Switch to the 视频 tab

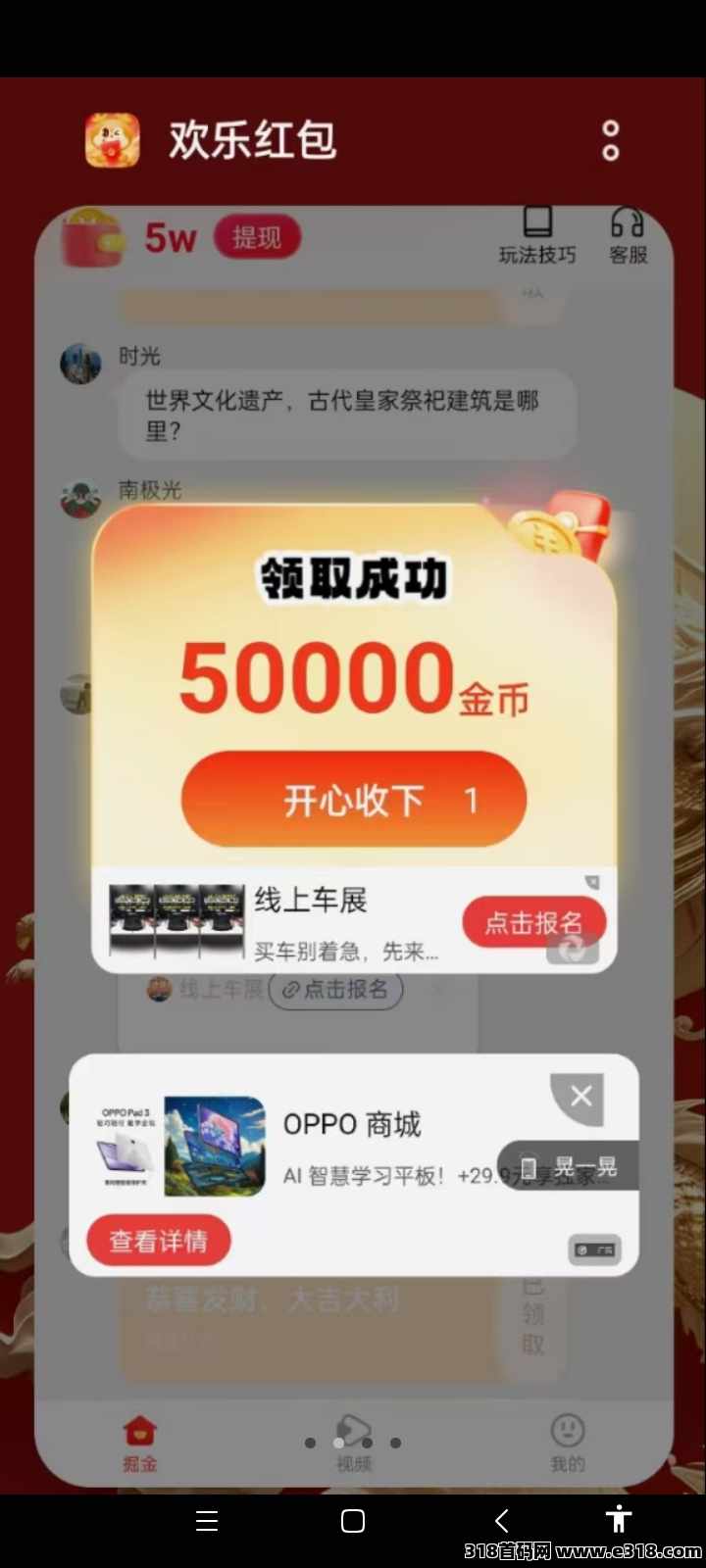354,1445
